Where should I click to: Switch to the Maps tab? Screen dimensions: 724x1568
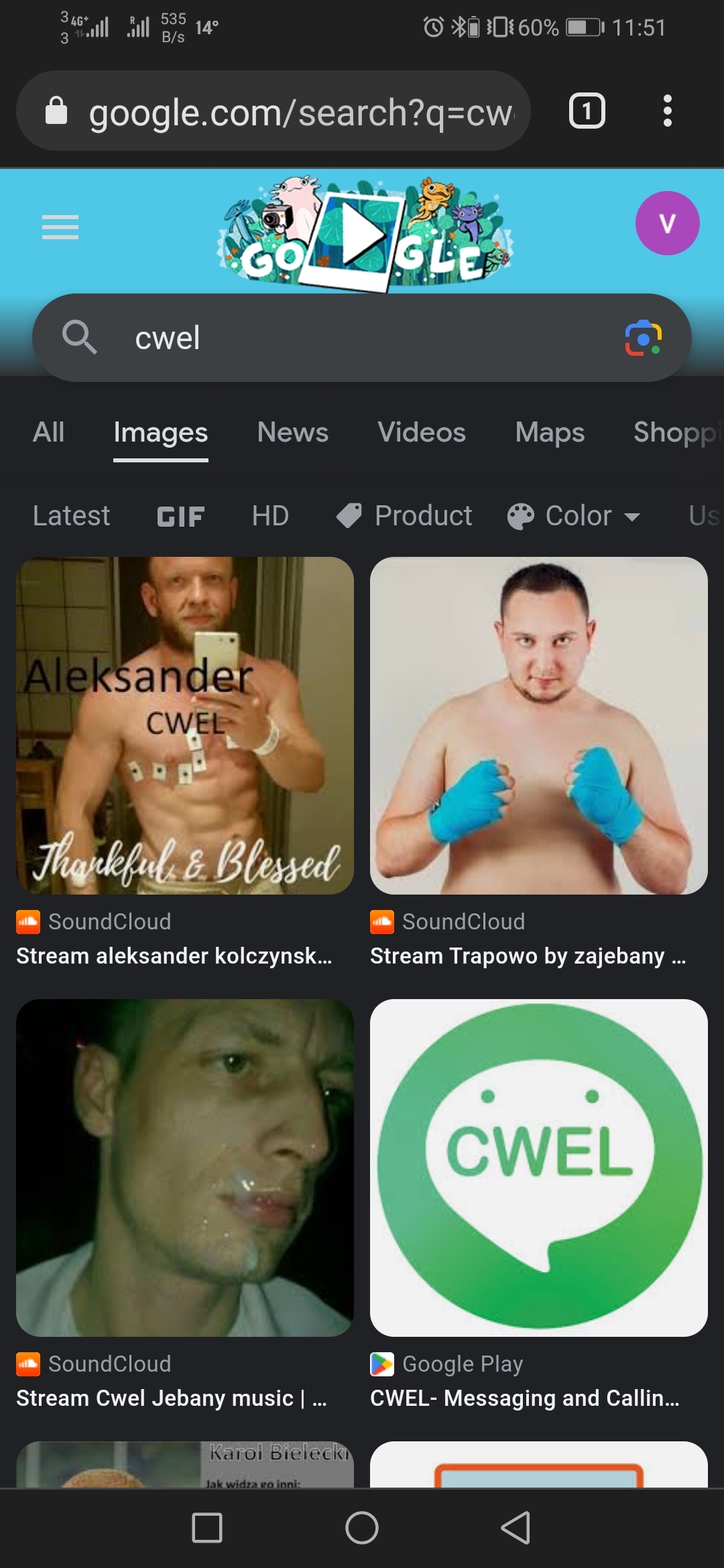point(550,432)
